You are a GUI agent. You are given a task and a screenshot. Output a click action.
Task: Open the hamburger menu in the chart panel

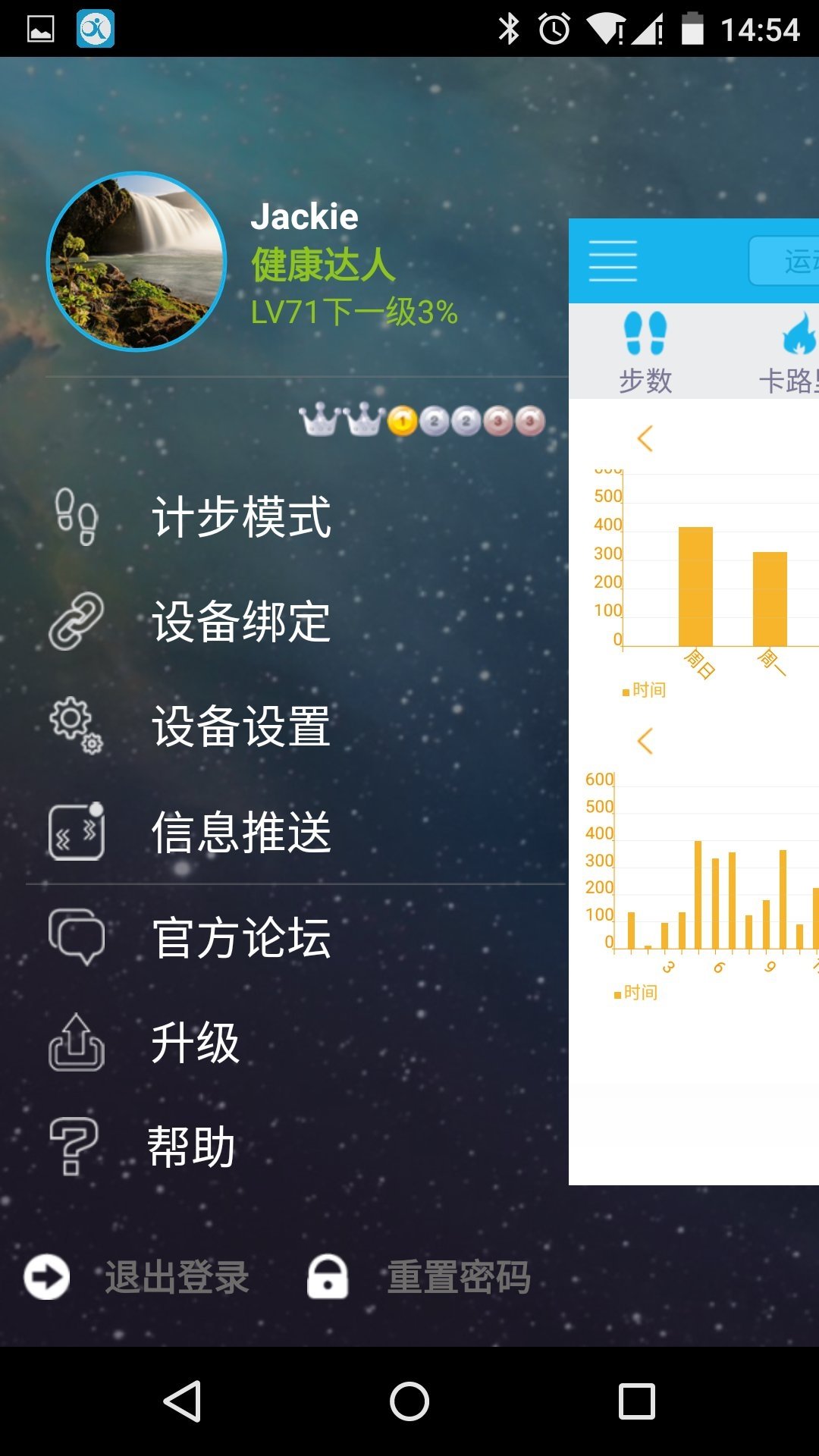pyautogui.click(x=613, y=259)
